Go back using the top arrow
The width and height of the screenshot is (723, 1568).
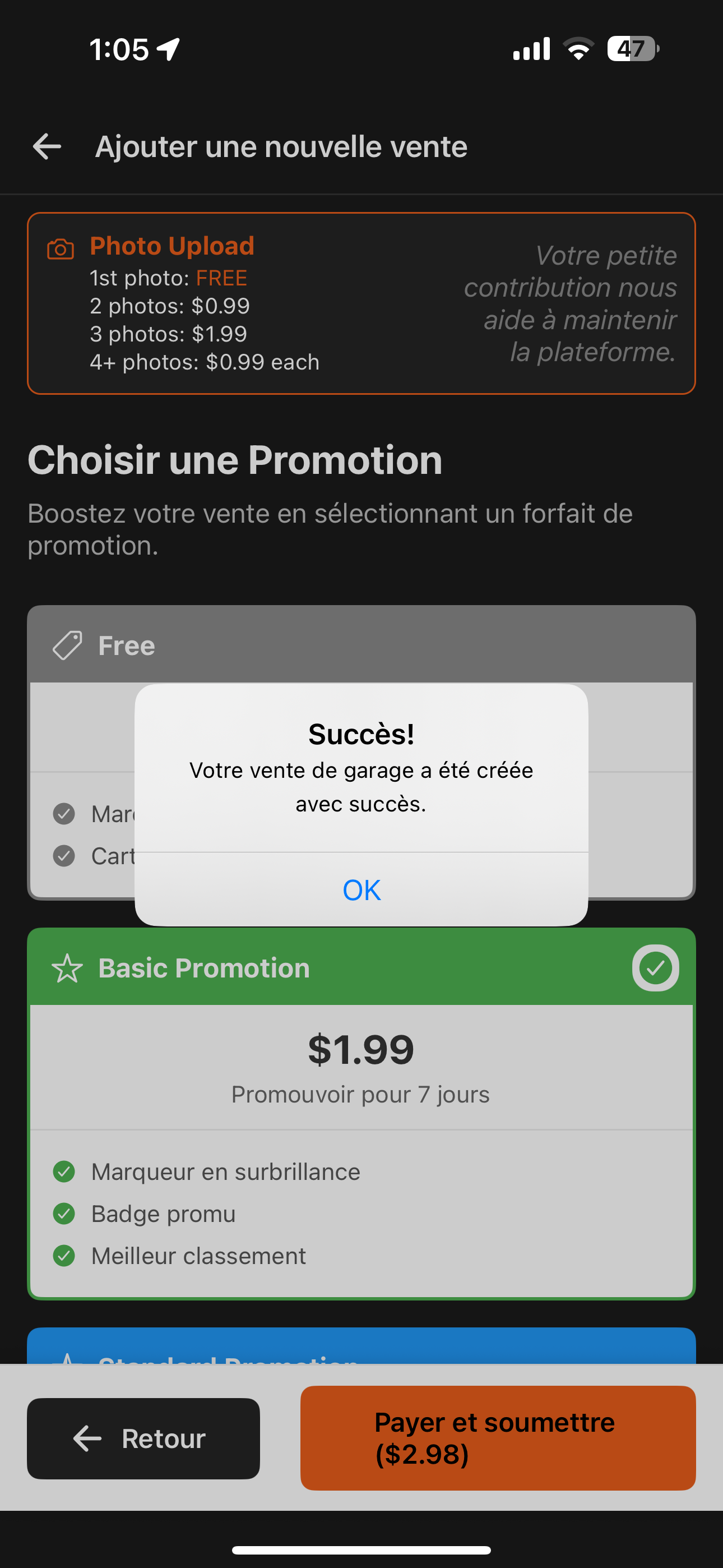coord(47,147)
